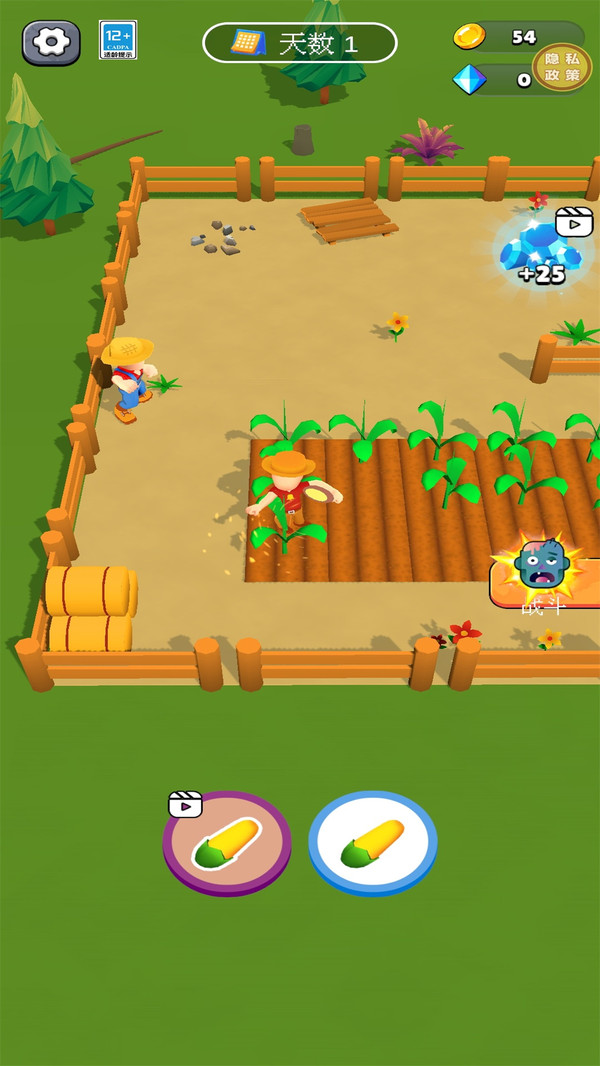Select the blue-ringed corn button
Screen dimensions: 600x1066
(x=372, y=842)
